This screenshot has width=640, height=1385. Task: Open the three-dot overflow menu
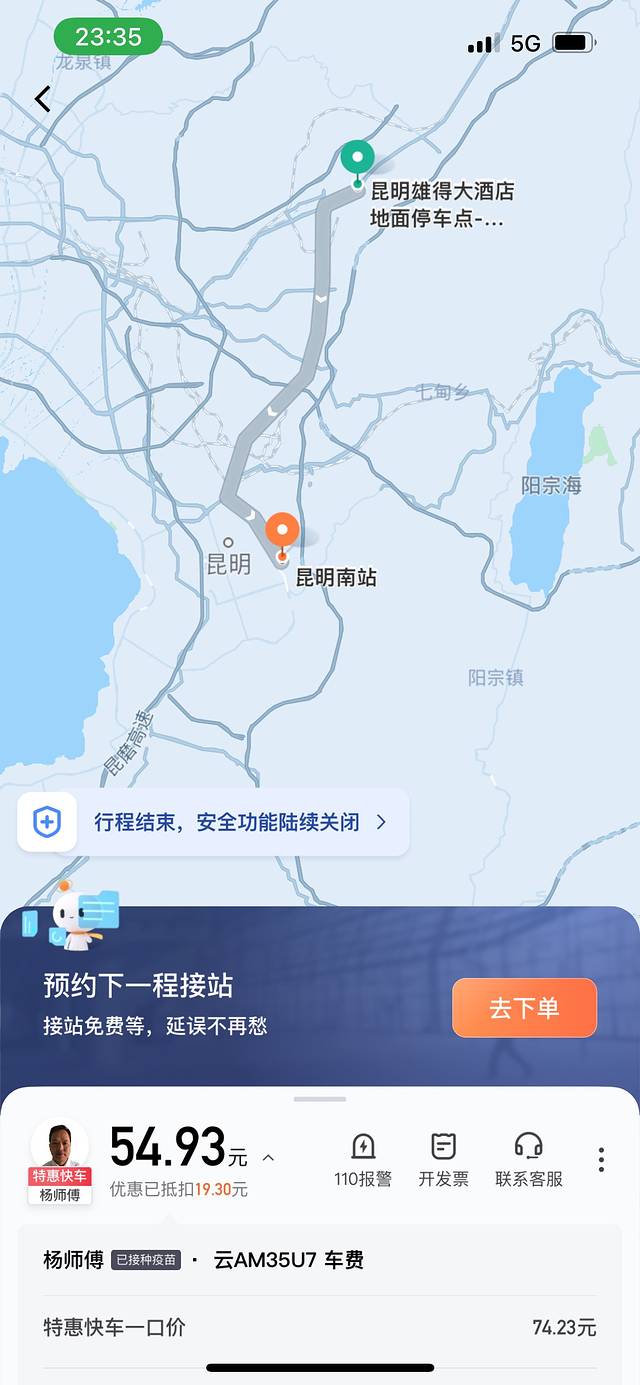[601, 1159]
